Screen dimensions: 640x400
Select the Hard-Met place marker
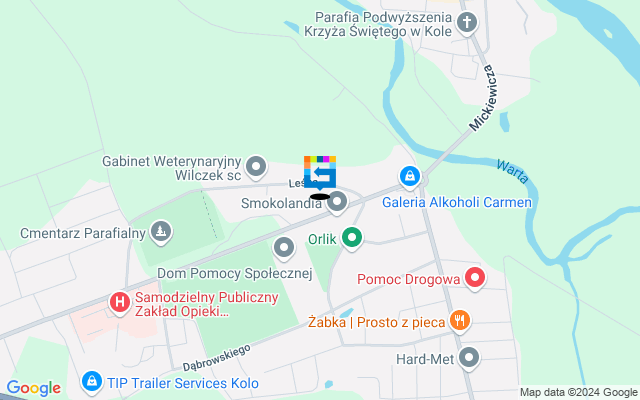(470, 357)
